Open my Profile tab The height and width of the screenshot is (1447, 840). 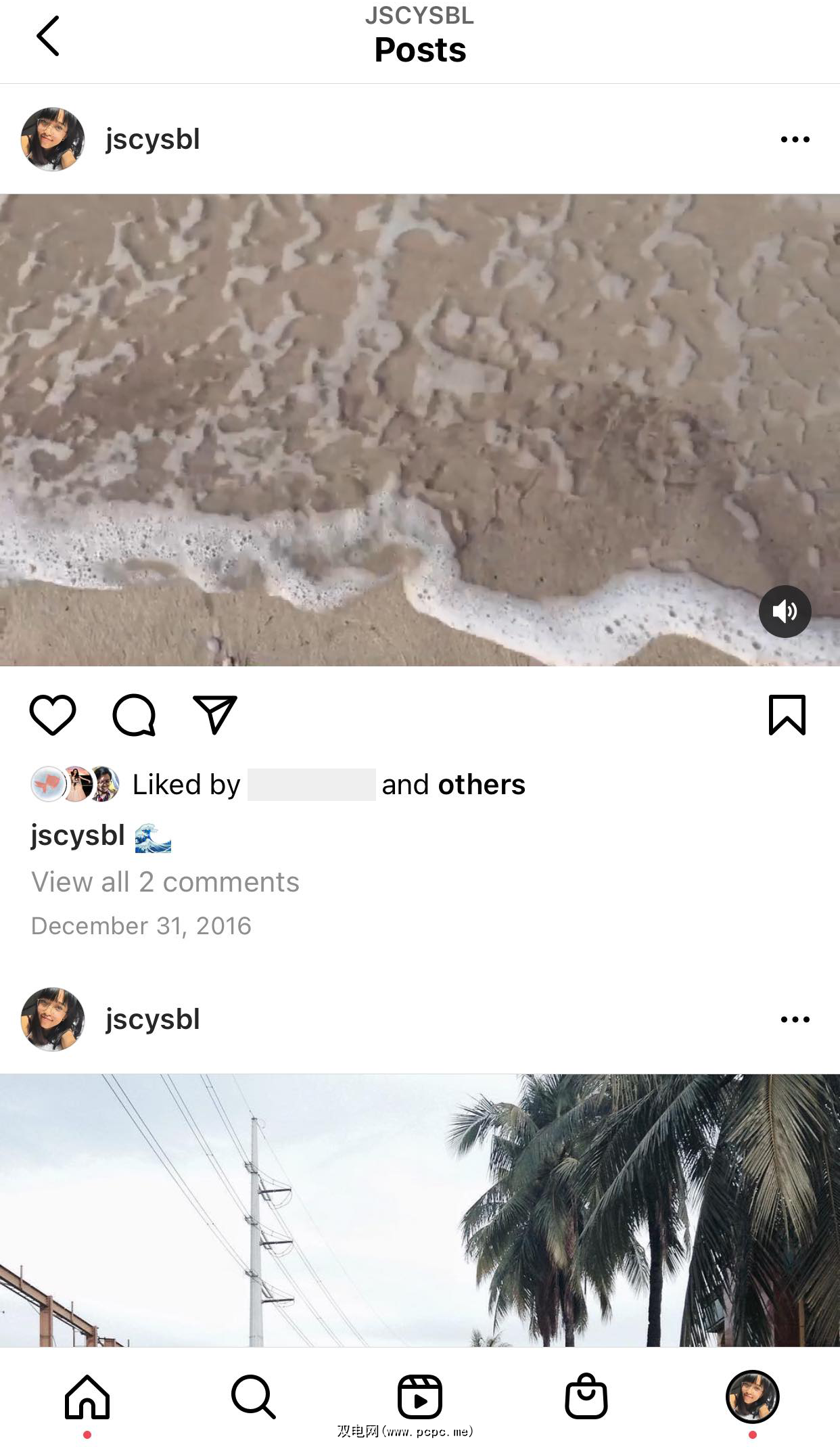(x=752, y=1397)
